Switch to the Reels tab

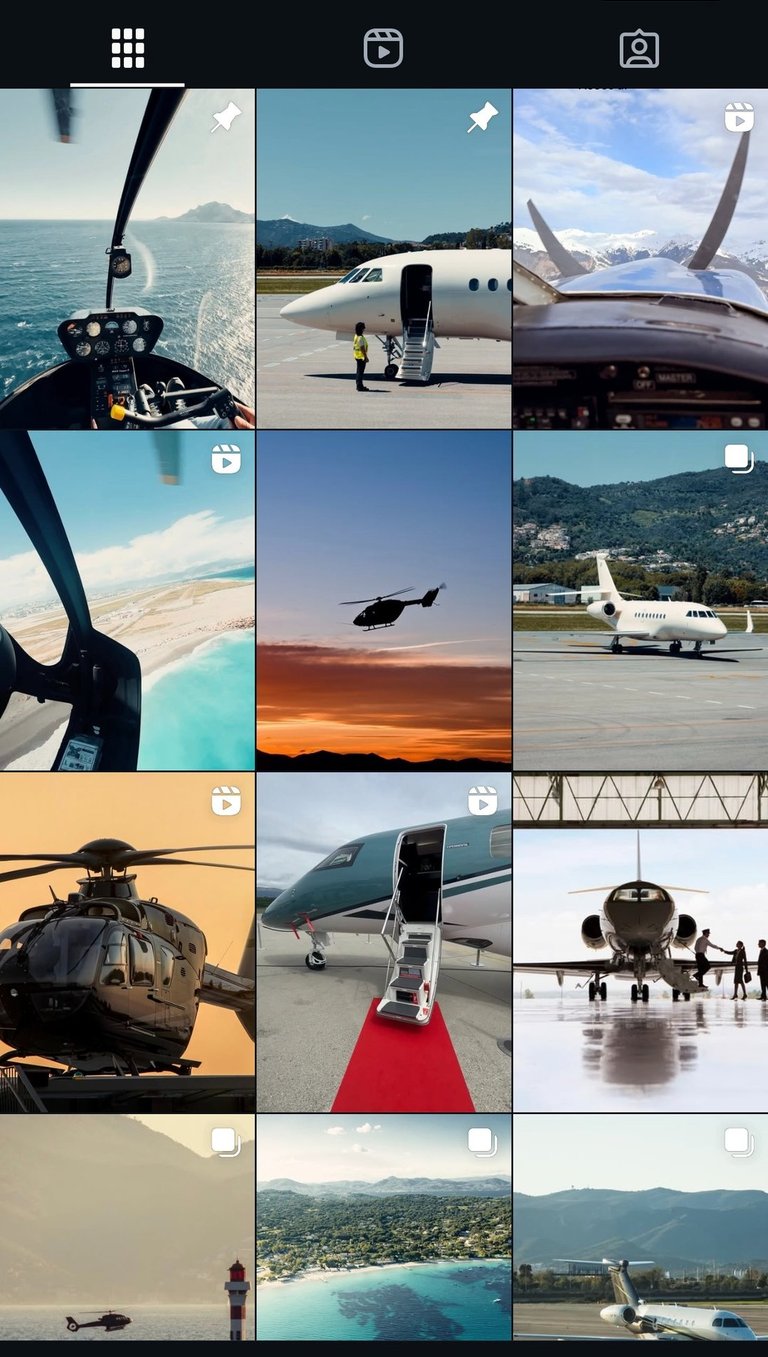coord(383,48)
